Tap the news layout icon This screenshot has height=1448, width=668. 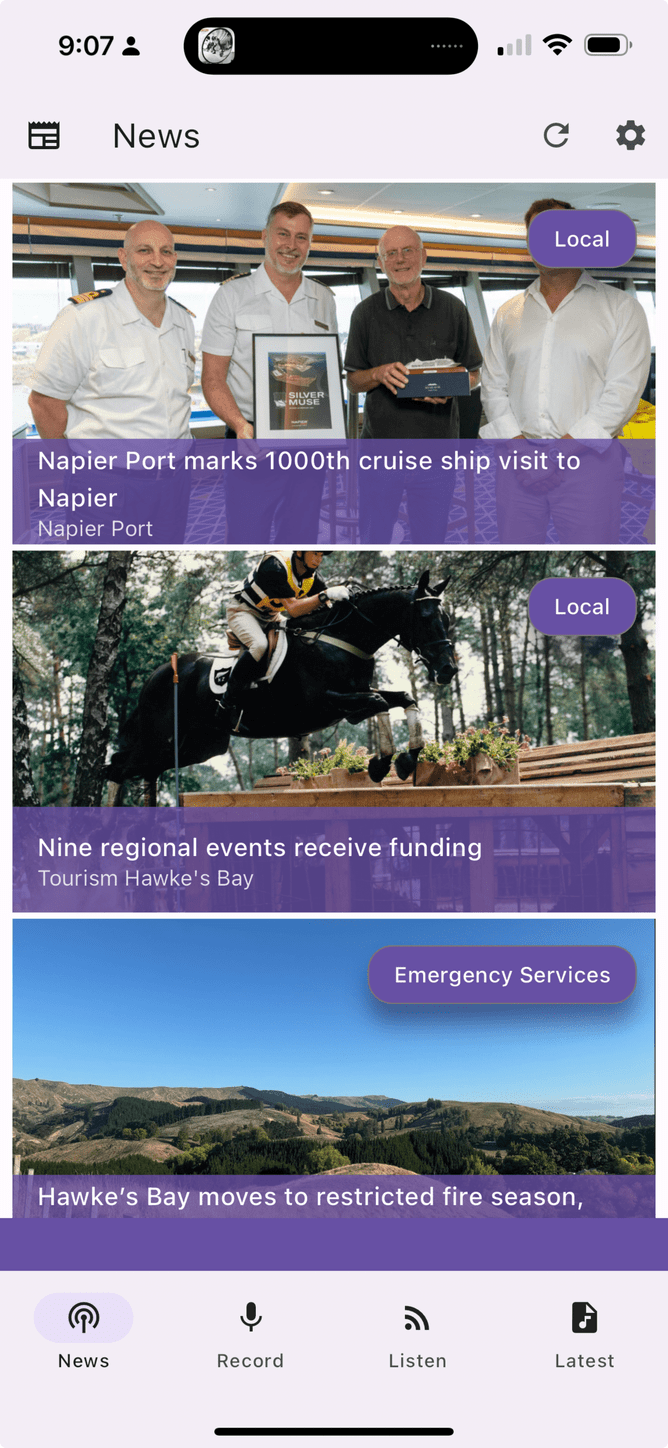click(44, 136)
